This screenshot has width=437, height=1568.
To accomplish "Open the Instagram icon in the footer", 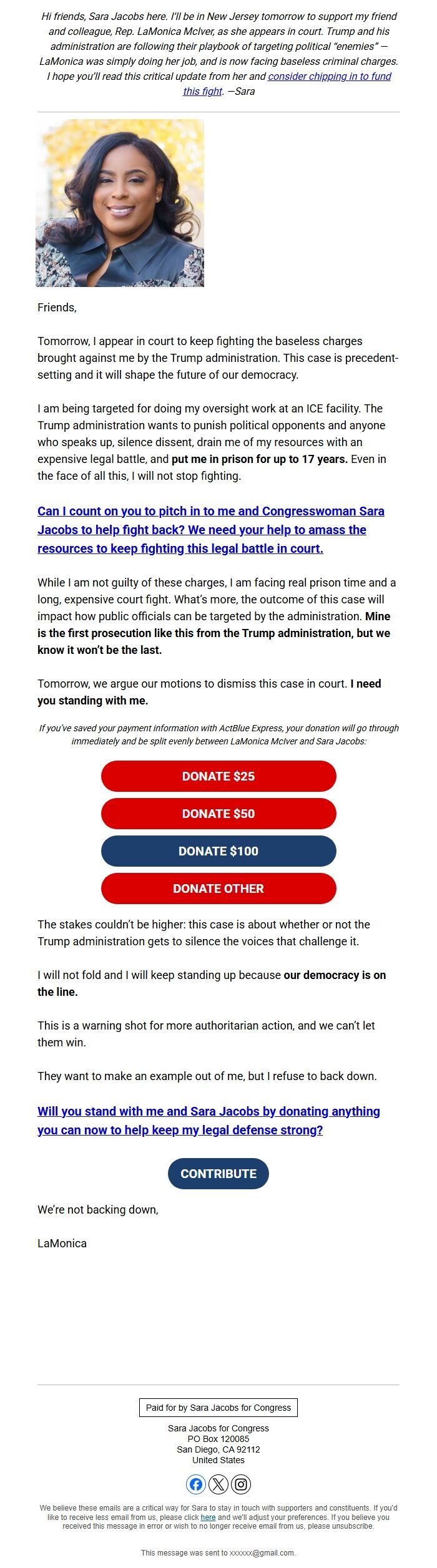I will (241, 1484).
